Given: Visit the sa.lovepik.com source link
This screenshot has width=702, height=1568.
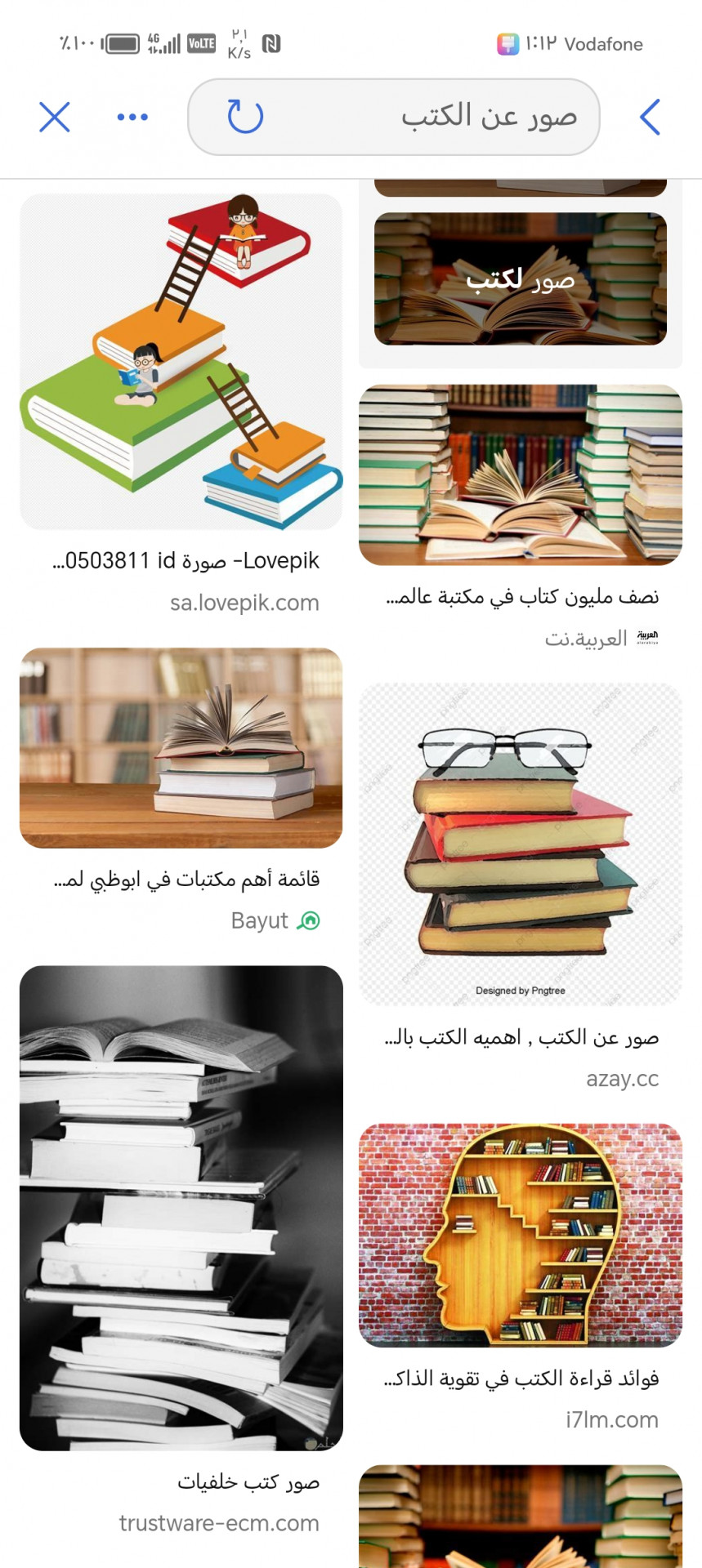Looking at the screenshot, I should tap(244, 603).
